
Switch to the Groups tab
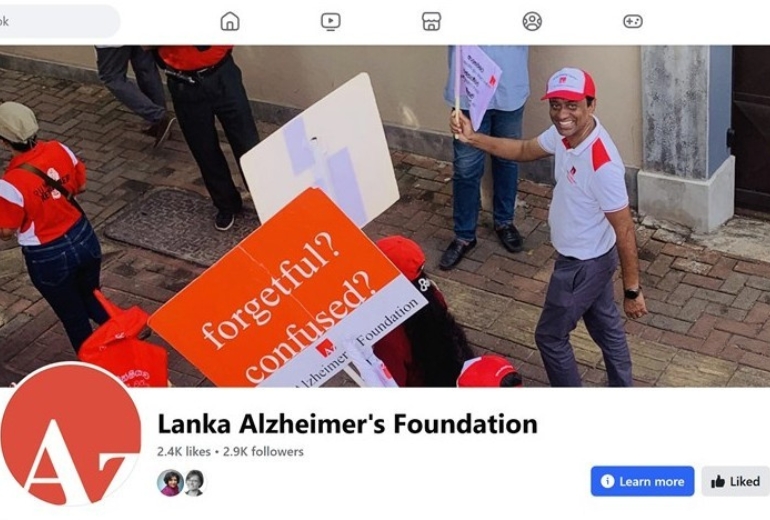point(532,21)
